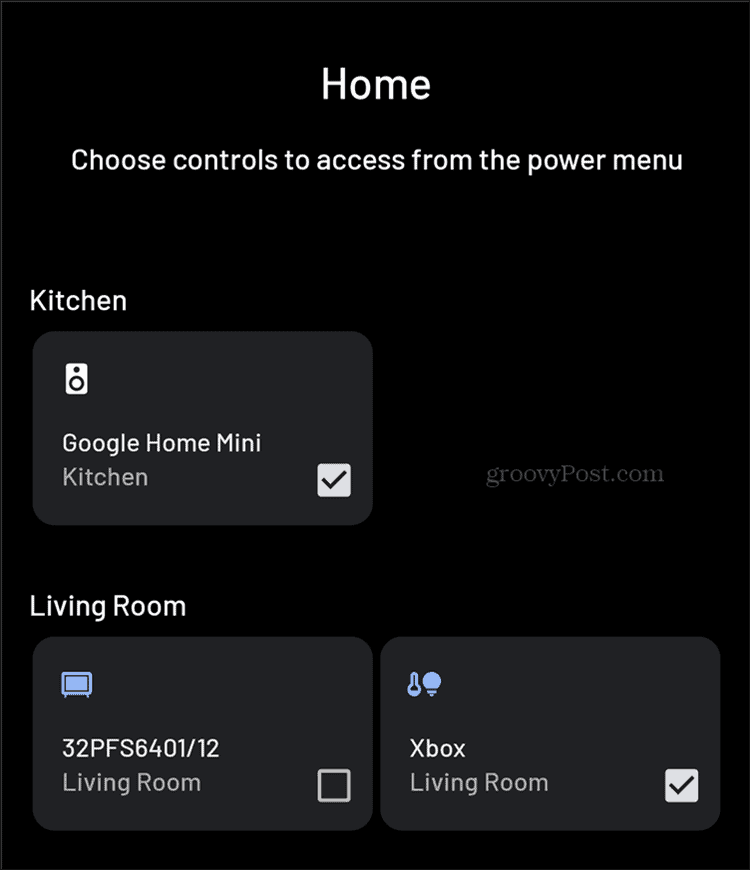Tap the Xbox device tile
The height and width of the screenshot is (870, 750).
point(549,733)
